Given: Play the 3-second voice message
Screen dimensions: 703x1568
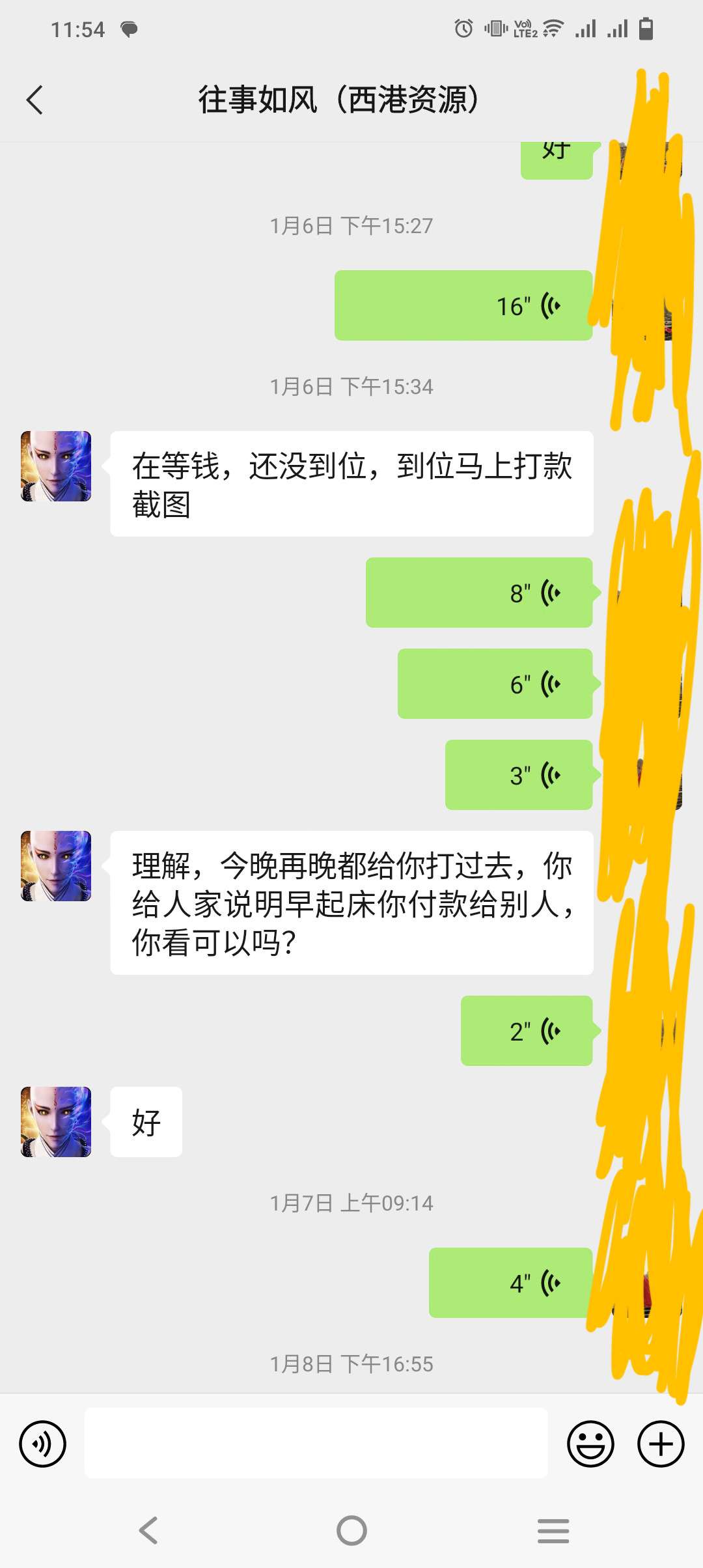Looking at the screenshot, I should (x=518, y=775).
